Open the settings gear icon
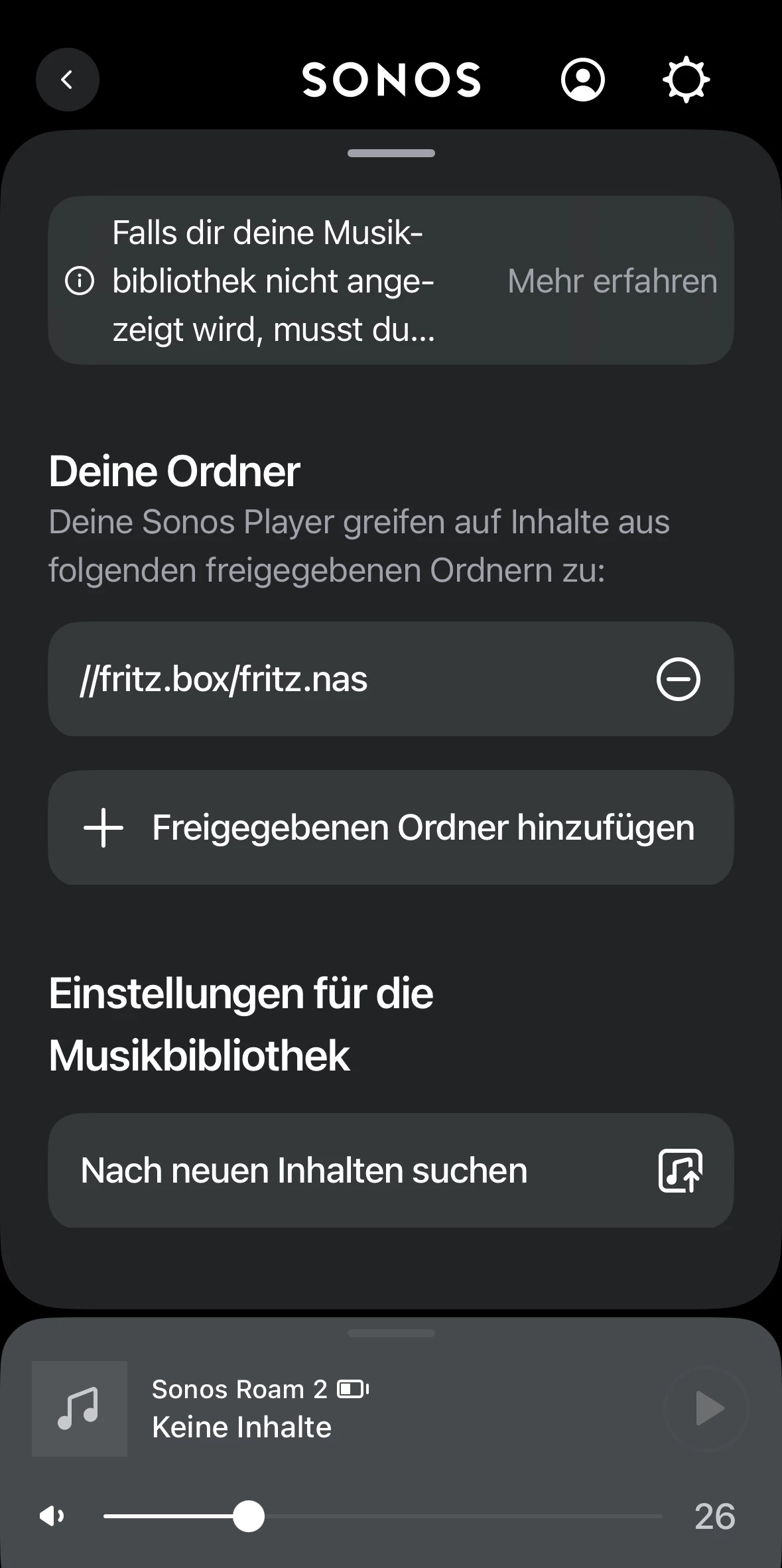Viewport: 782px width, 1568px height. coord(686,80)
